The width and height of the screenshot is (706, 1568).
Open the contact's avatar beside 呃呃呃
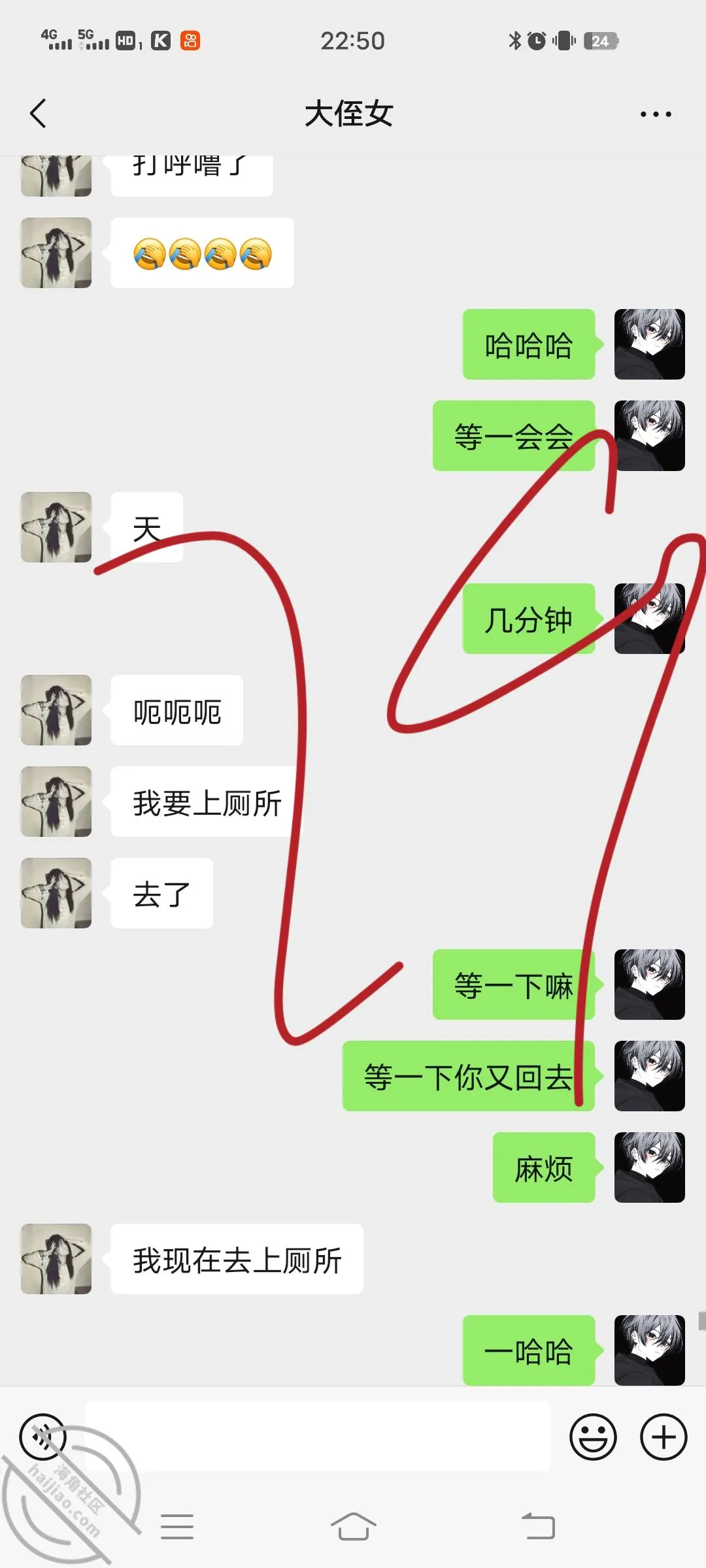[x=56, y=710]
